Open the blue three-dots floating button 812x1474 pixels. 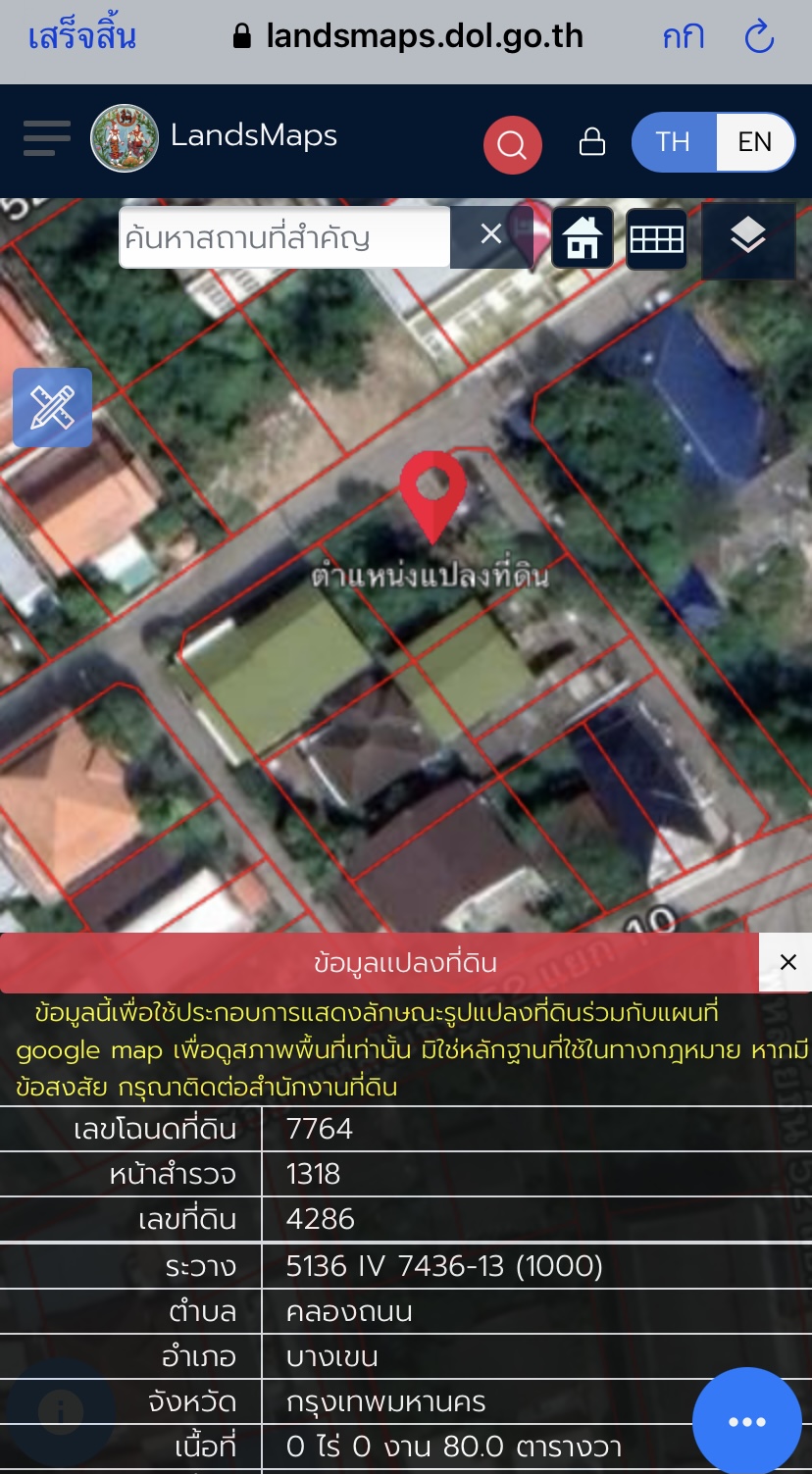[746, 1421]
